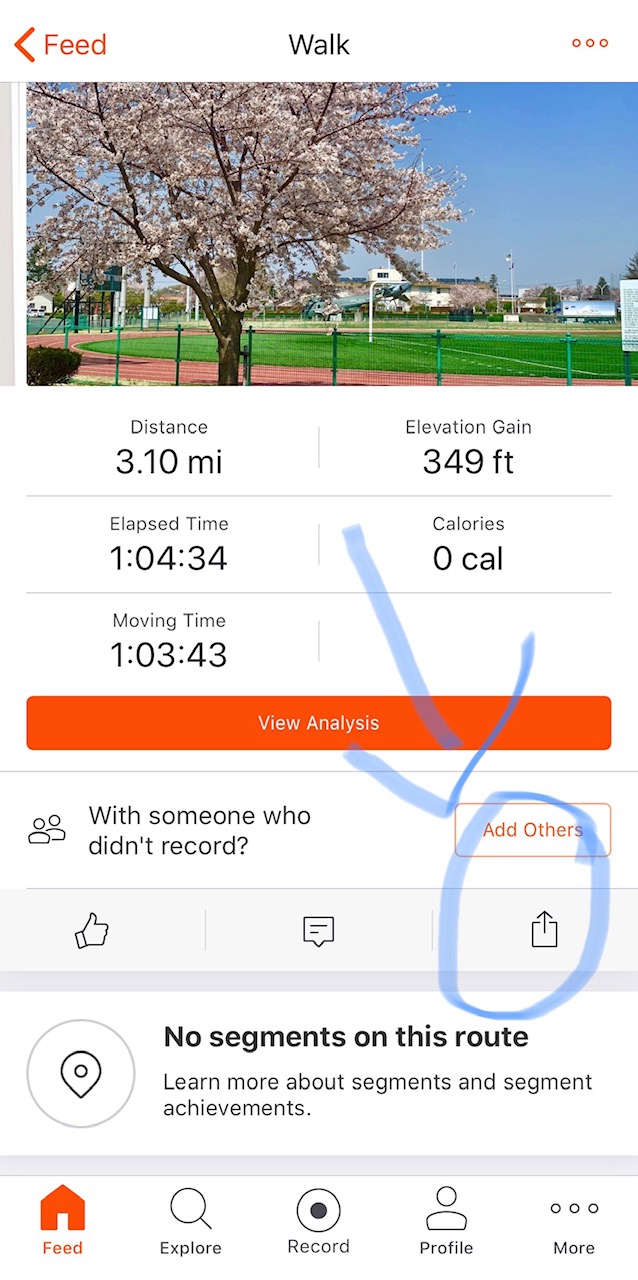Viewport: 638px width, 1280px height.
Task: Select the Feed tab in bottom bar
Action: [x=62, y=1222]
